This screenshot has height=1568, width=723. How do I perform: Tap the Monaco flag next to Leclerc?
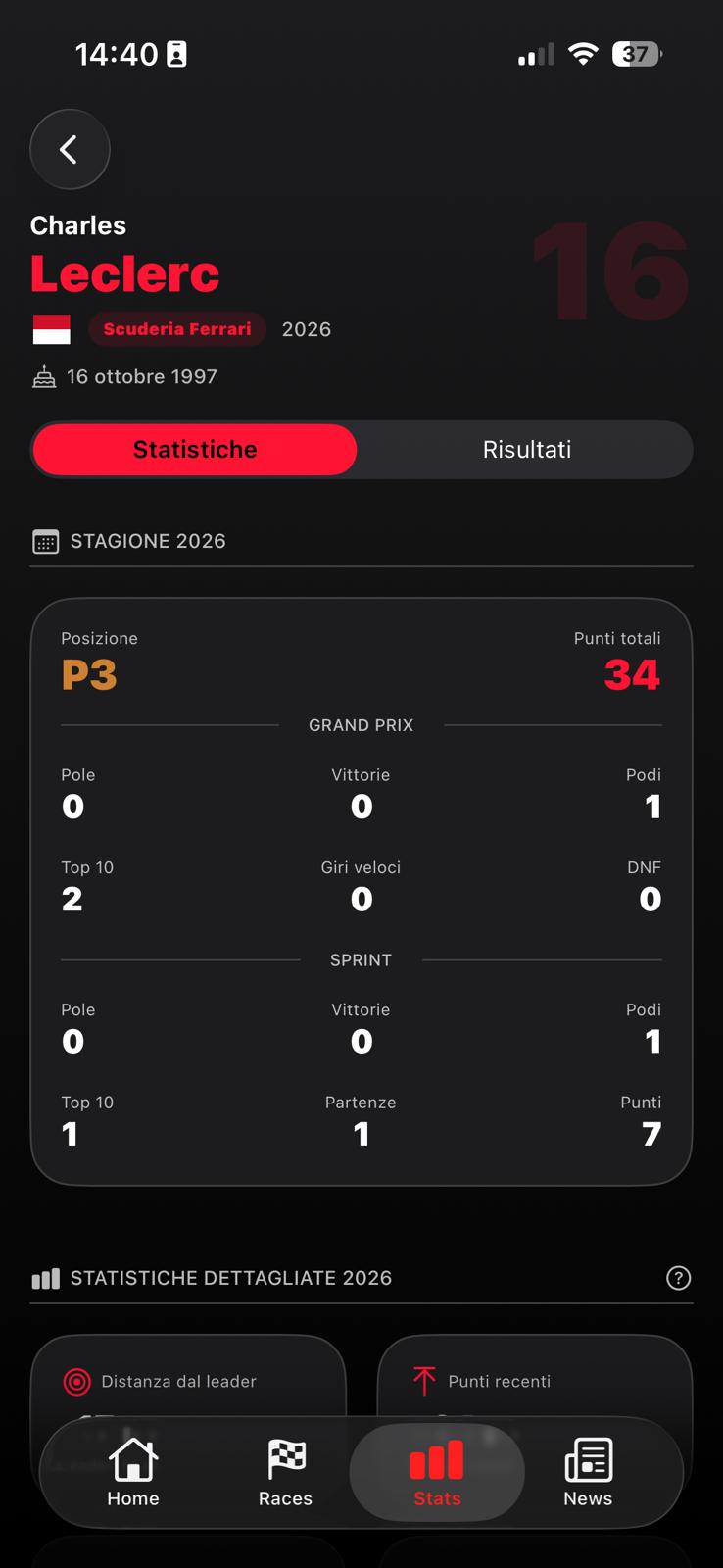tap(53, 329)
